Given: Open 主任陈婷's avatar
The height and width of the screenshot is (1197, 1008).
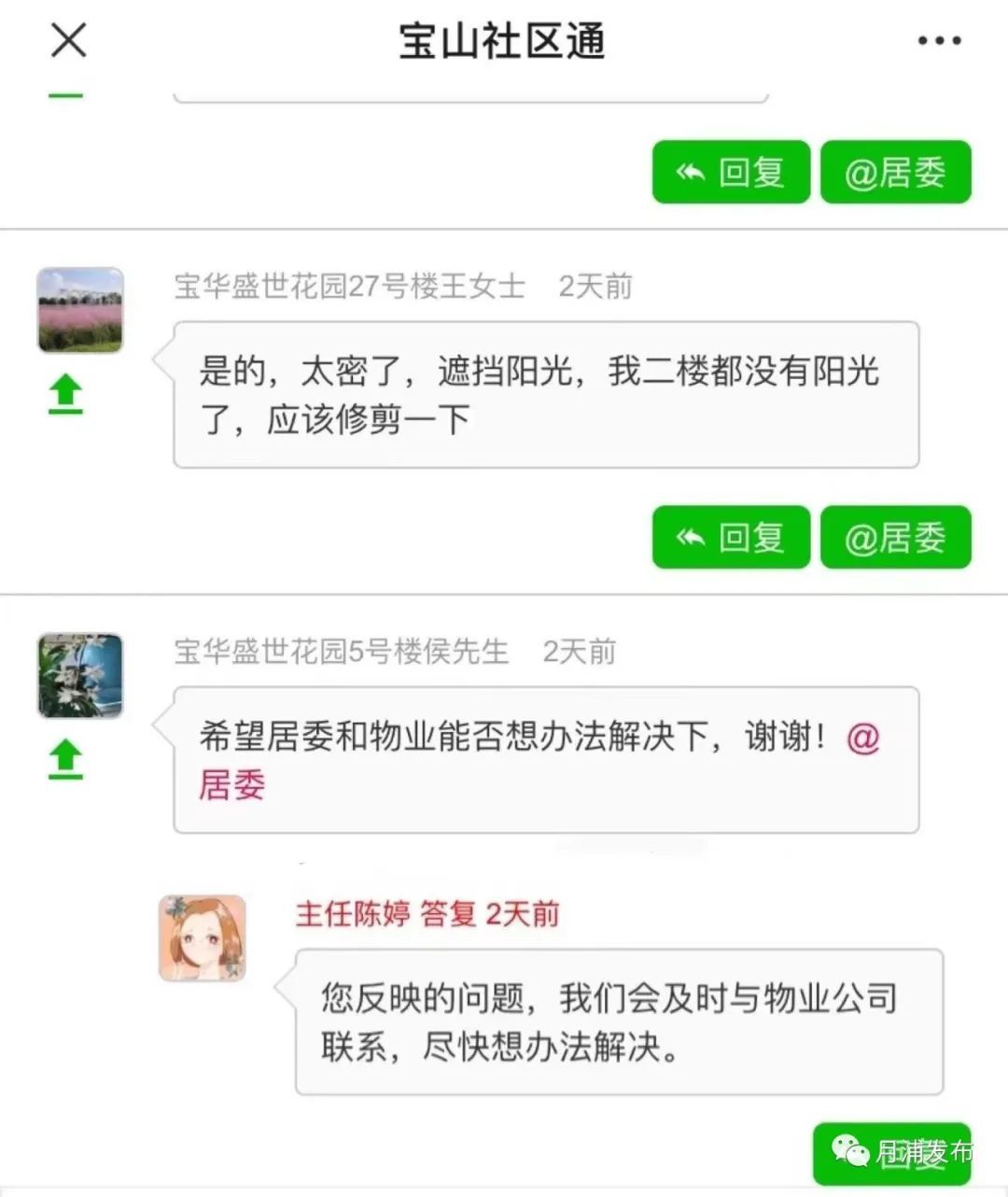Looking at the screenshot, I should (203, 938).
